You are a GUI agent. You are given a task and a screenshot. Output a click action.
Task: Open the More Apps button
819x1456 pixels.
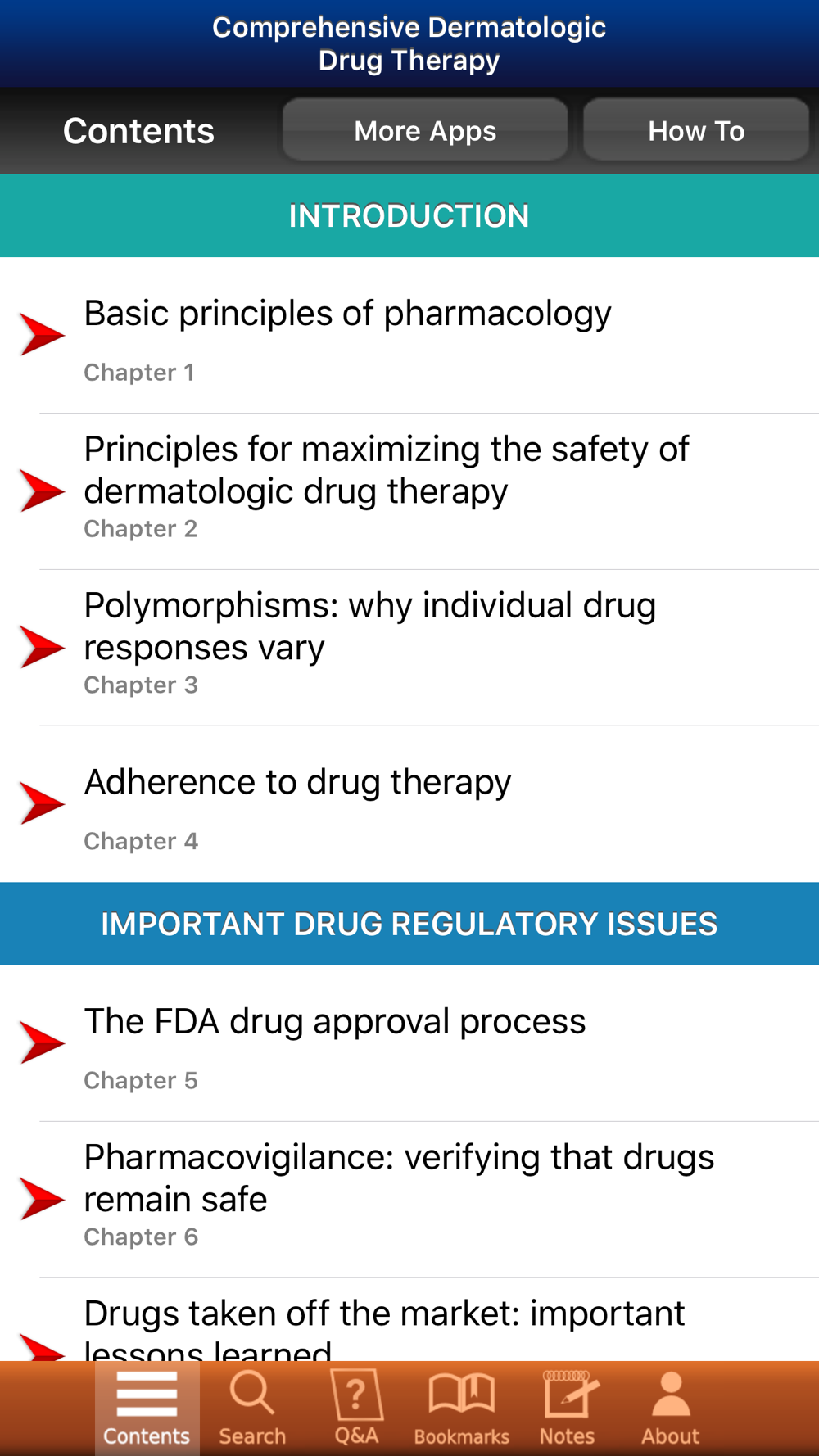pyautogui.click(x=425, y=130)
